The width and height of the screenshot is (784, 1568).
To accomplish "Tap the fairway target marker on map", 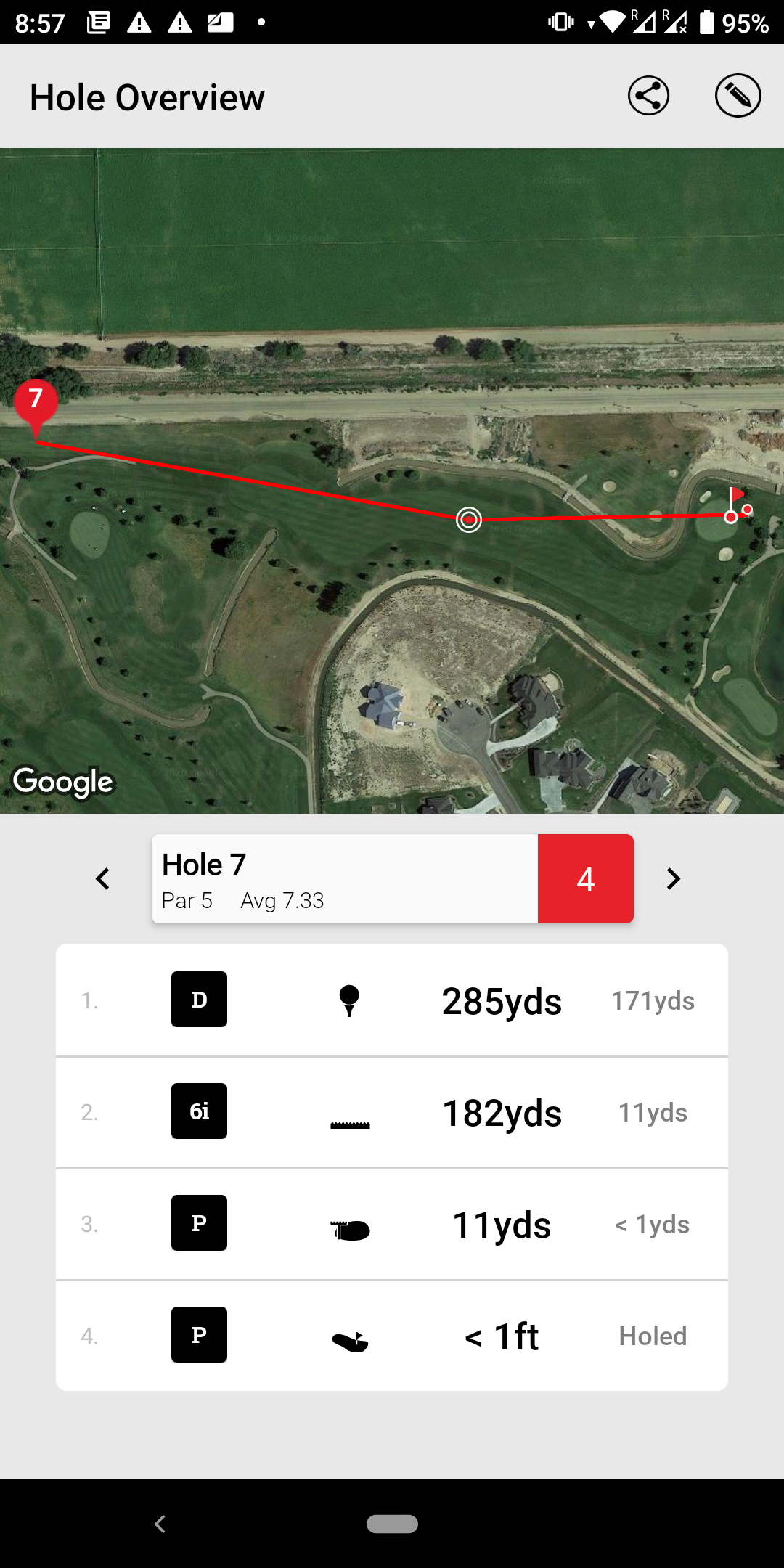I will (x=469, y=520).
